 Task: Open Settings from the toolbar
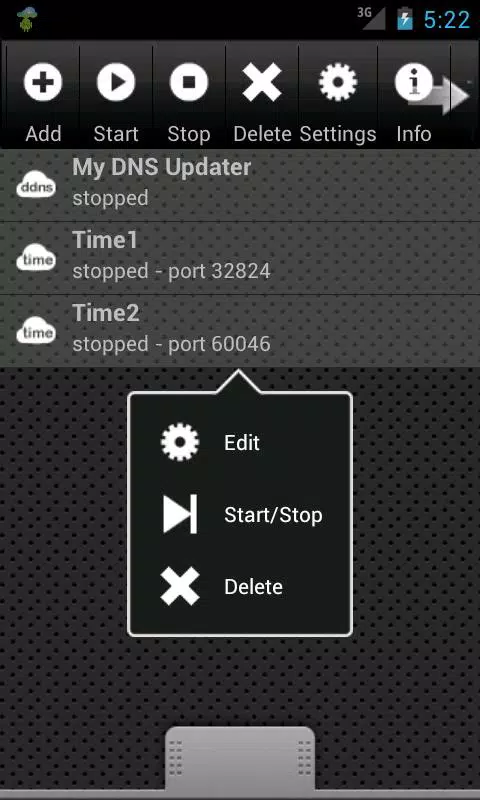tap(338, 95)
